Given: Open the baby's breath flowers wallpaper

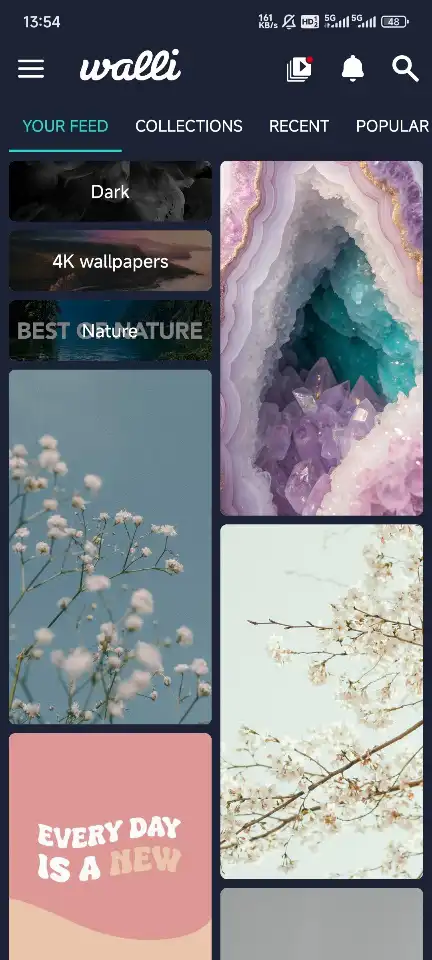Looking at the screenshot, I should tap(110, 547).
